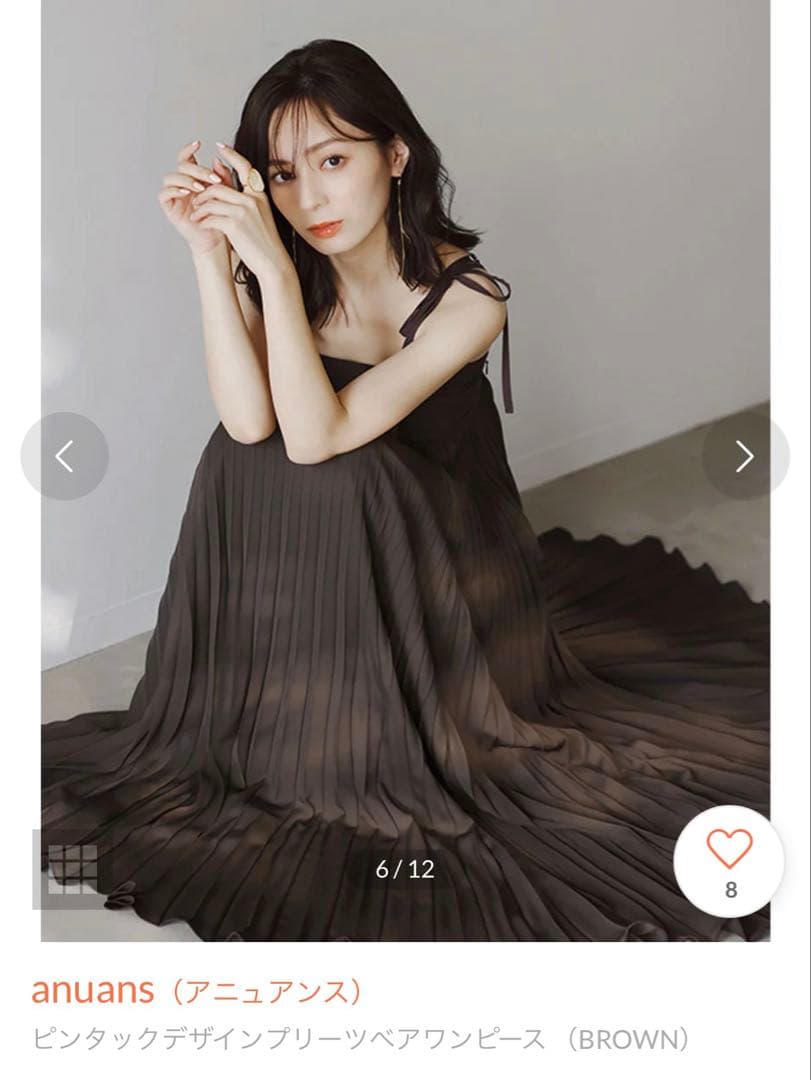811x1080 pixels.
Task: Open the anuans brand page
Action: [196, 990]
